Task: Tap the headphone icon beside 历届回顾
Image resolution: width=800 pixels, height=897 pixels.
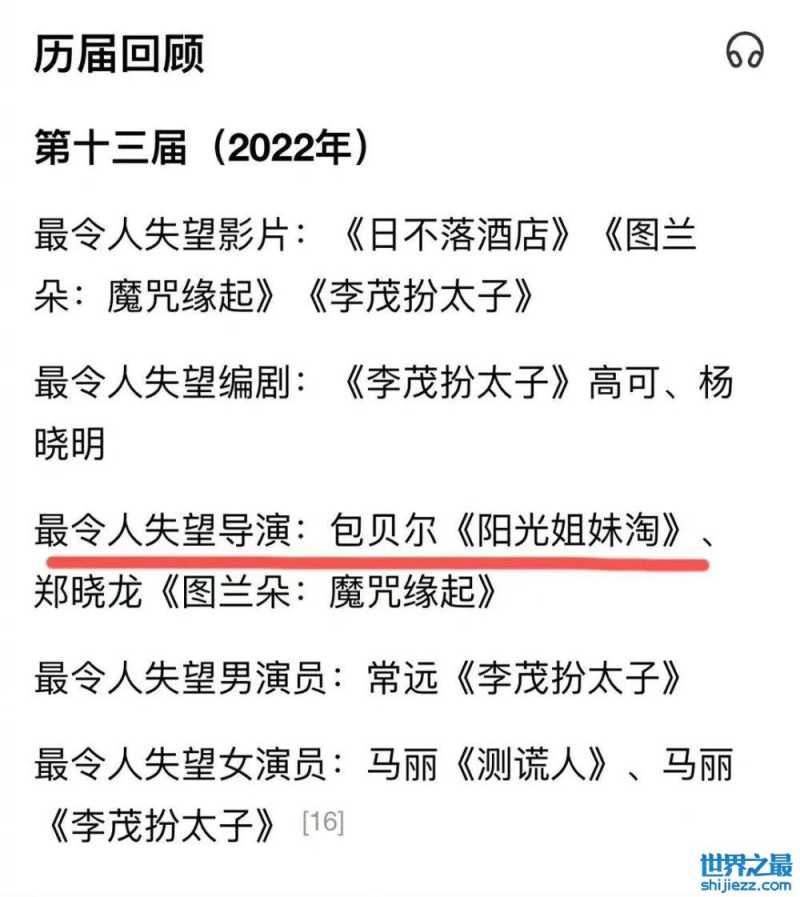Action: tap(745, 51)
